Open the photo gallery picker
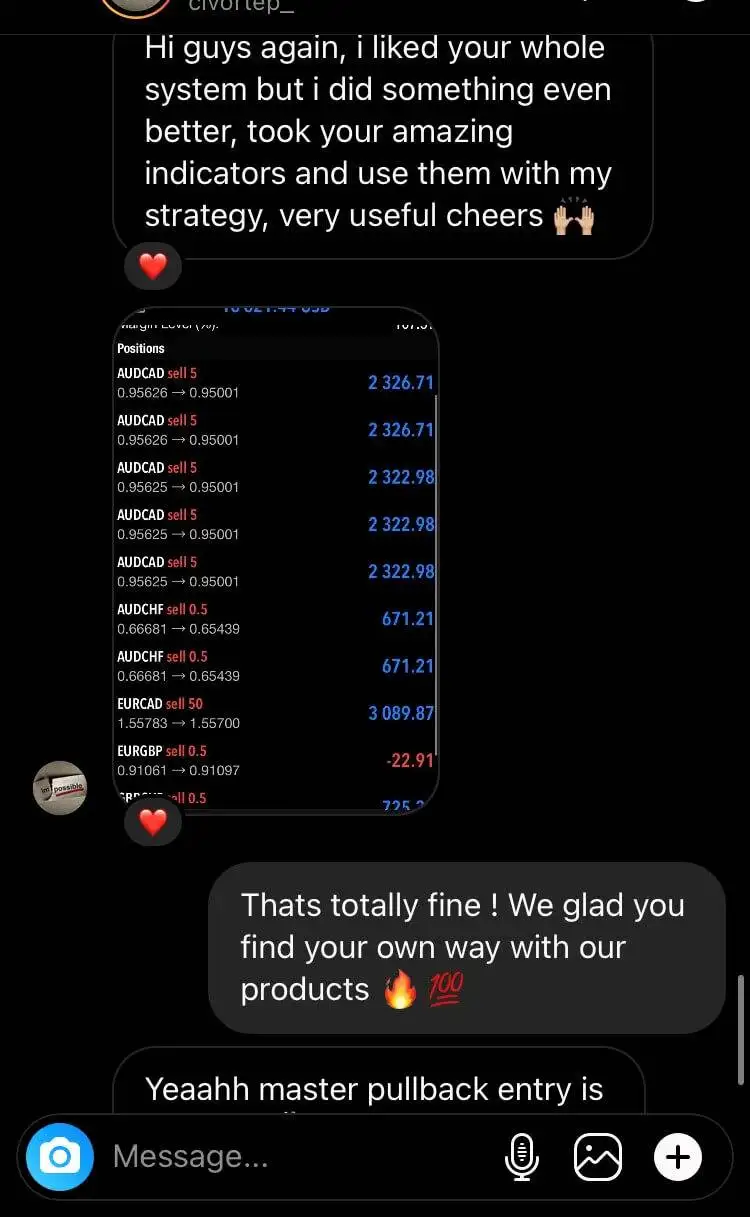750x1217 pixels. (x=598, y=1157)
